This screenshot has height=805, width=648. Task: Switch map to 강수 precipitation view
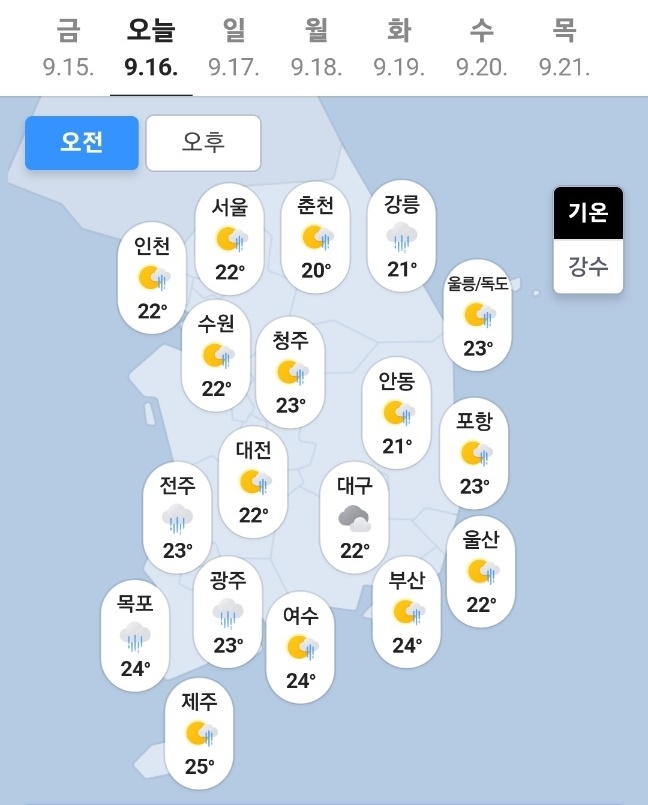tap(588, 267)
